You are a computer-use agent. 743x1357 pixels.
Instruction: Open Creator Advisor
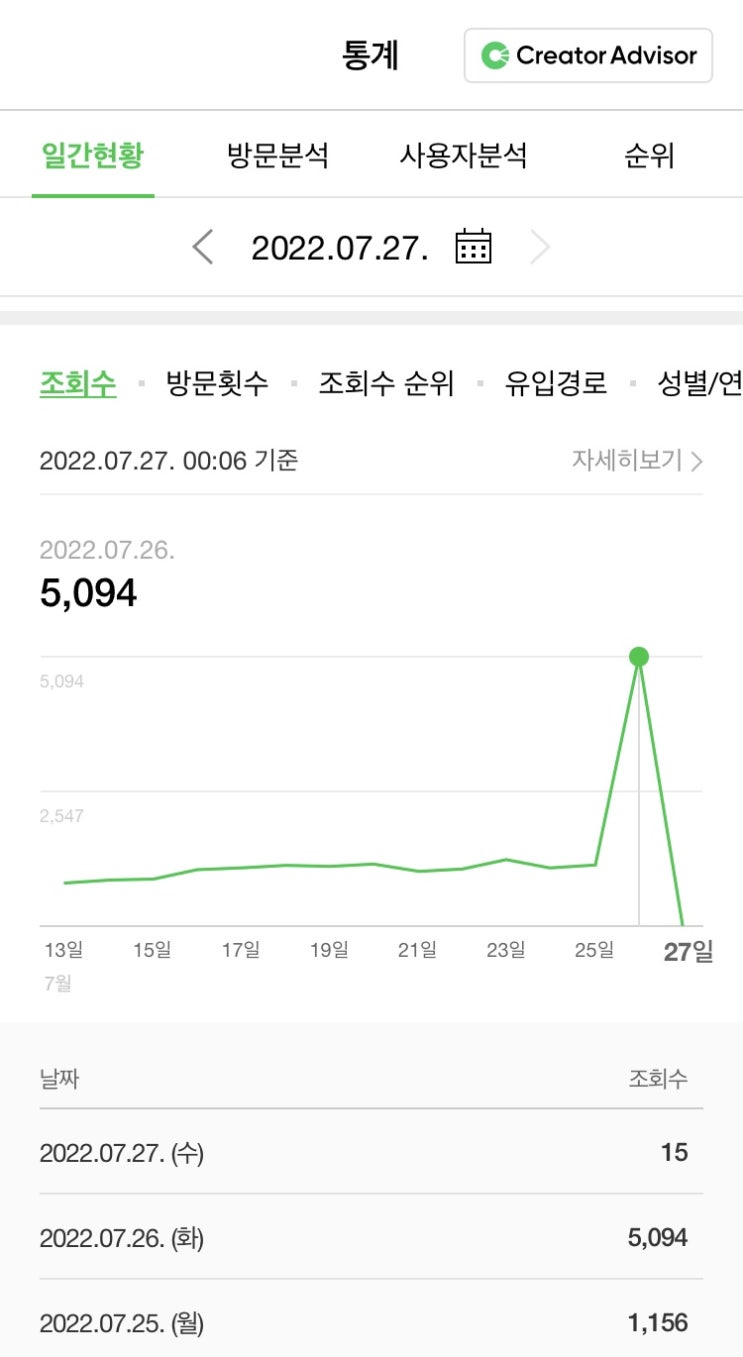click(588, 55)
